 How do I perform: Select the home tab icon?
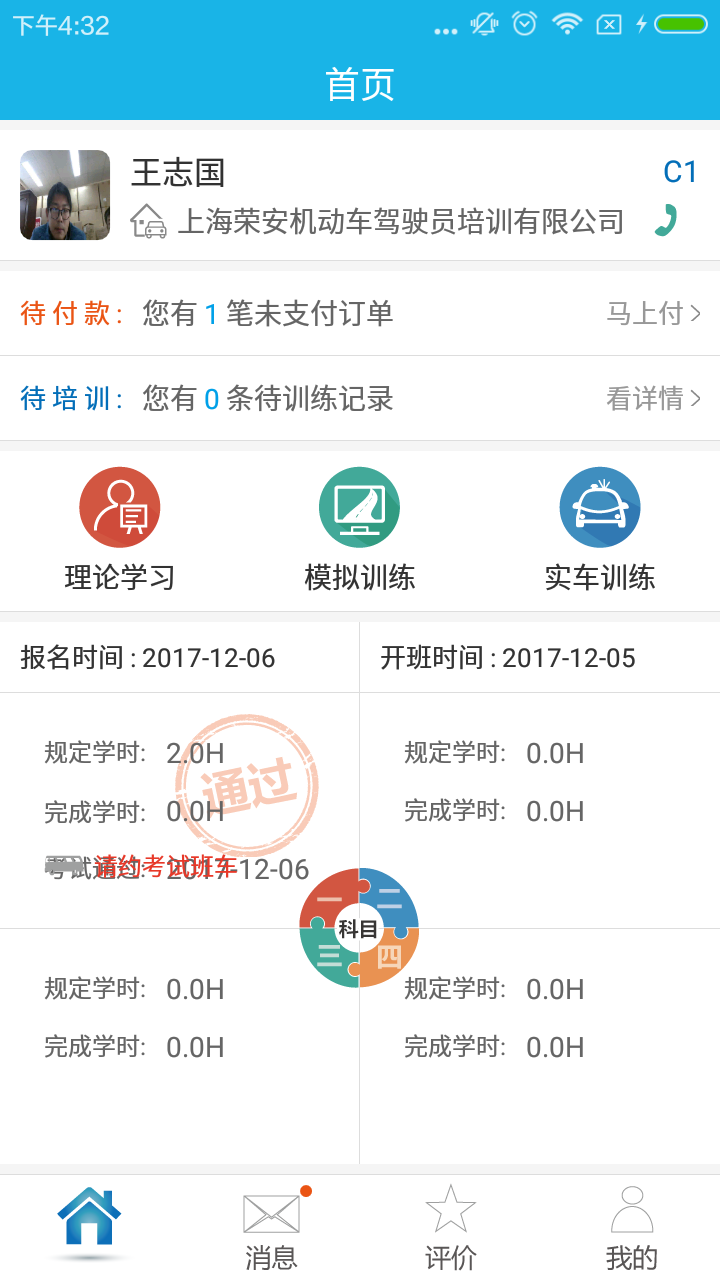(x=89, y=1222)
